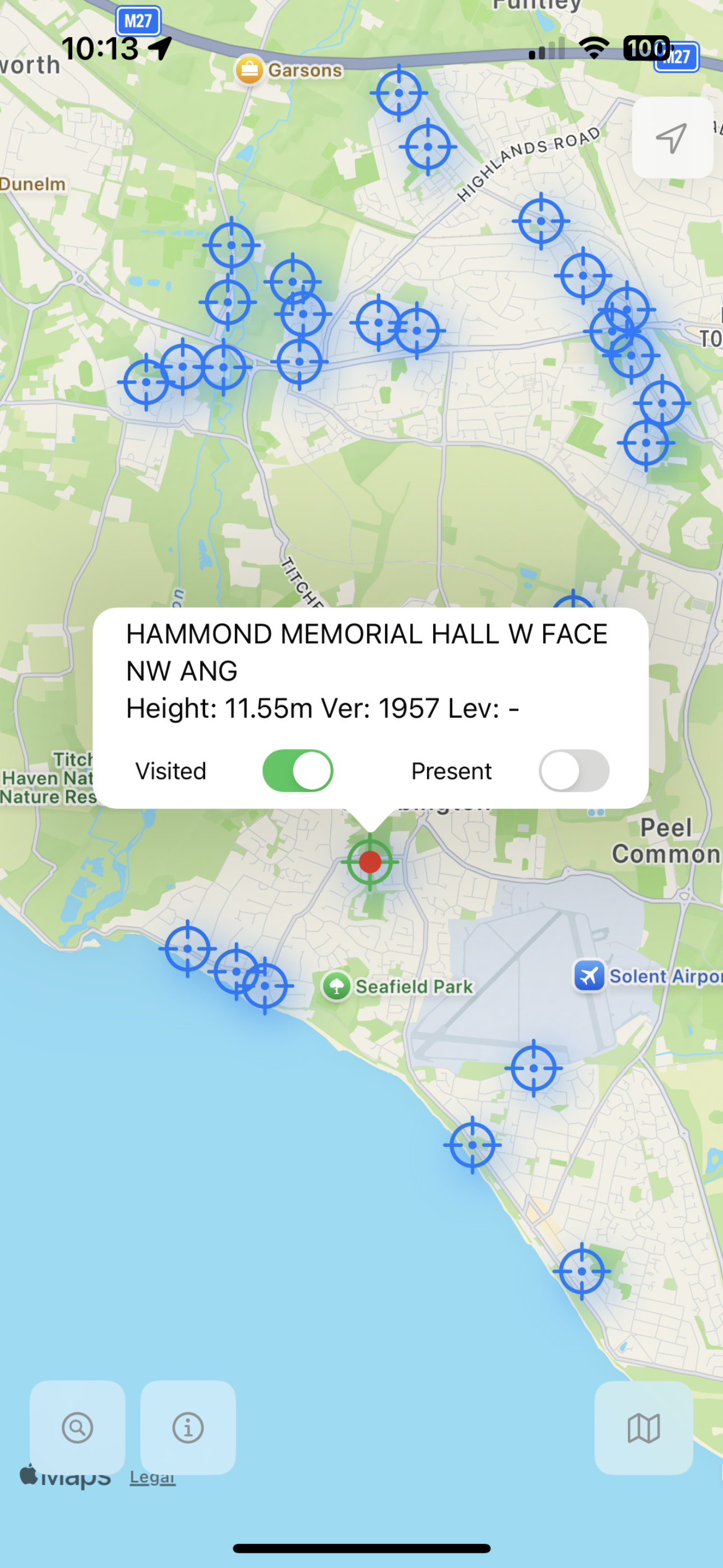This screenshot has width=723, height=1568.
Task: Open the Legal link
Action: click(x=153, y=1478)
